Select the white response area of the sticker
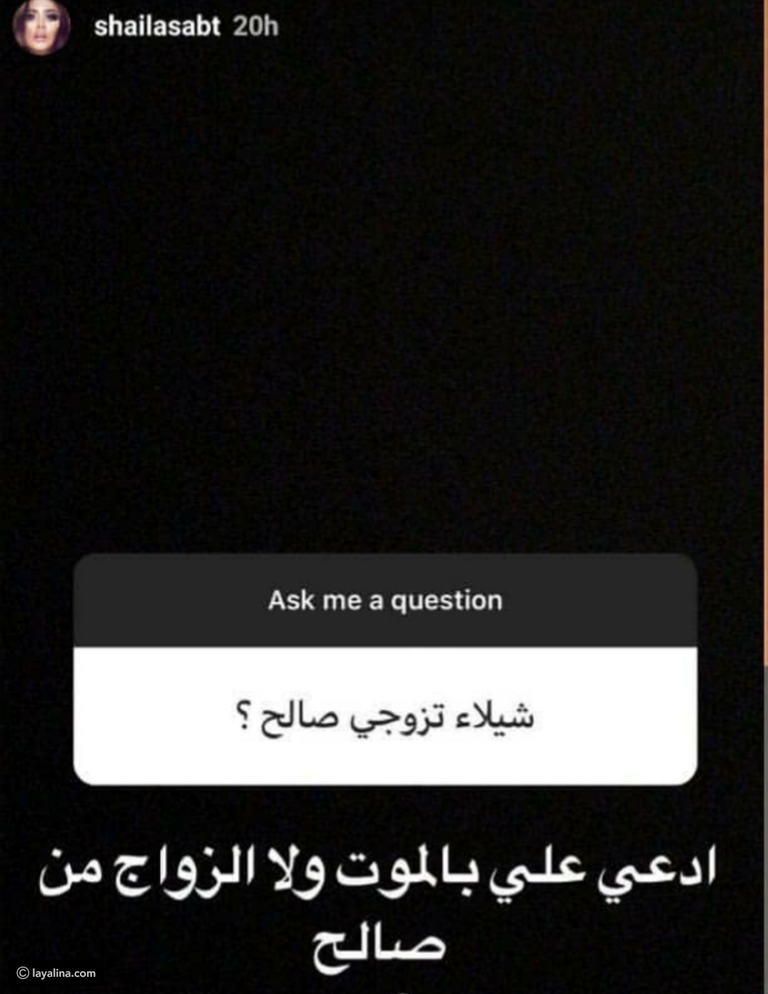 pyautogui.click(x=384, y=710)
